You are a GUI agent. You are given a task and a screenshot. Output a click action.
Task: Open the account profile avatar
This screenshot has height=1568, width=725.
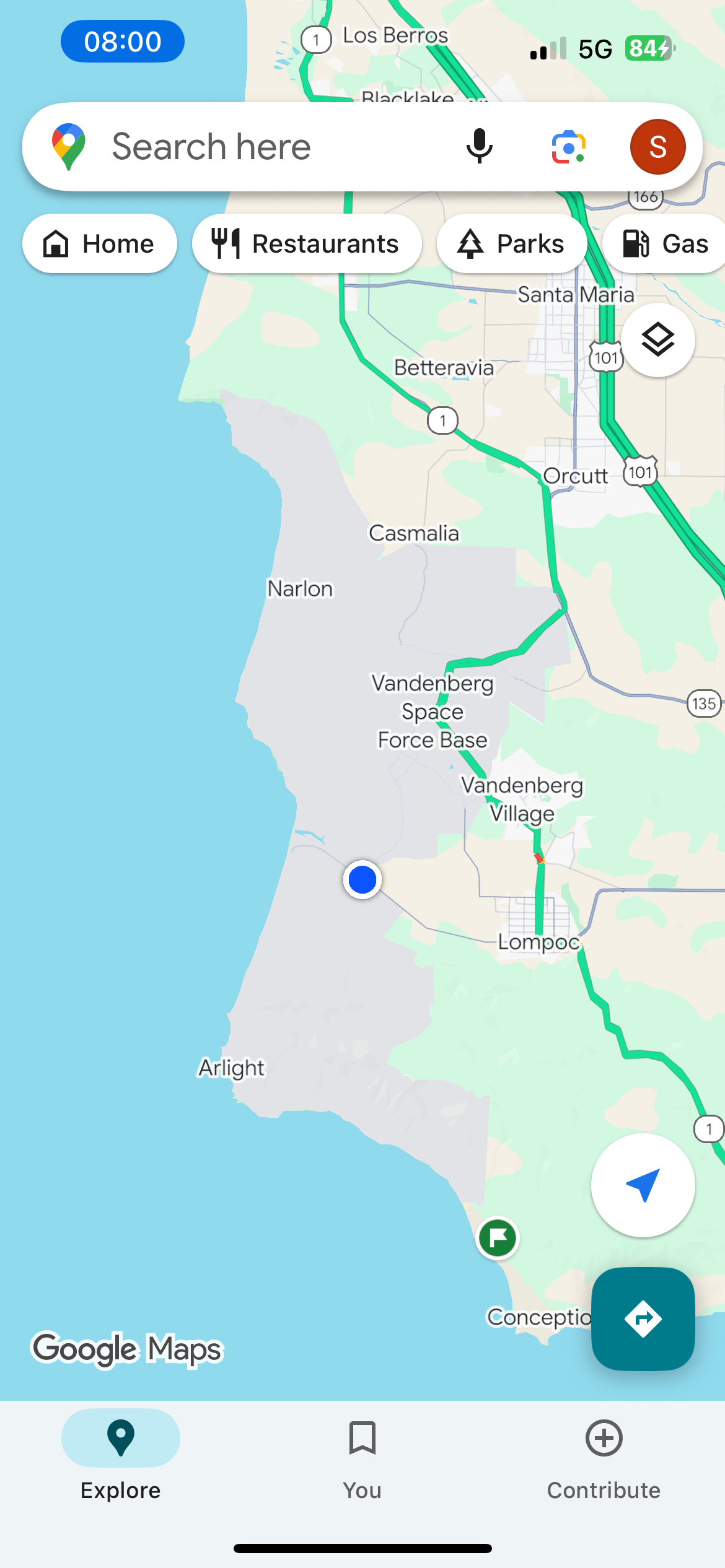[x=657, y=147]
